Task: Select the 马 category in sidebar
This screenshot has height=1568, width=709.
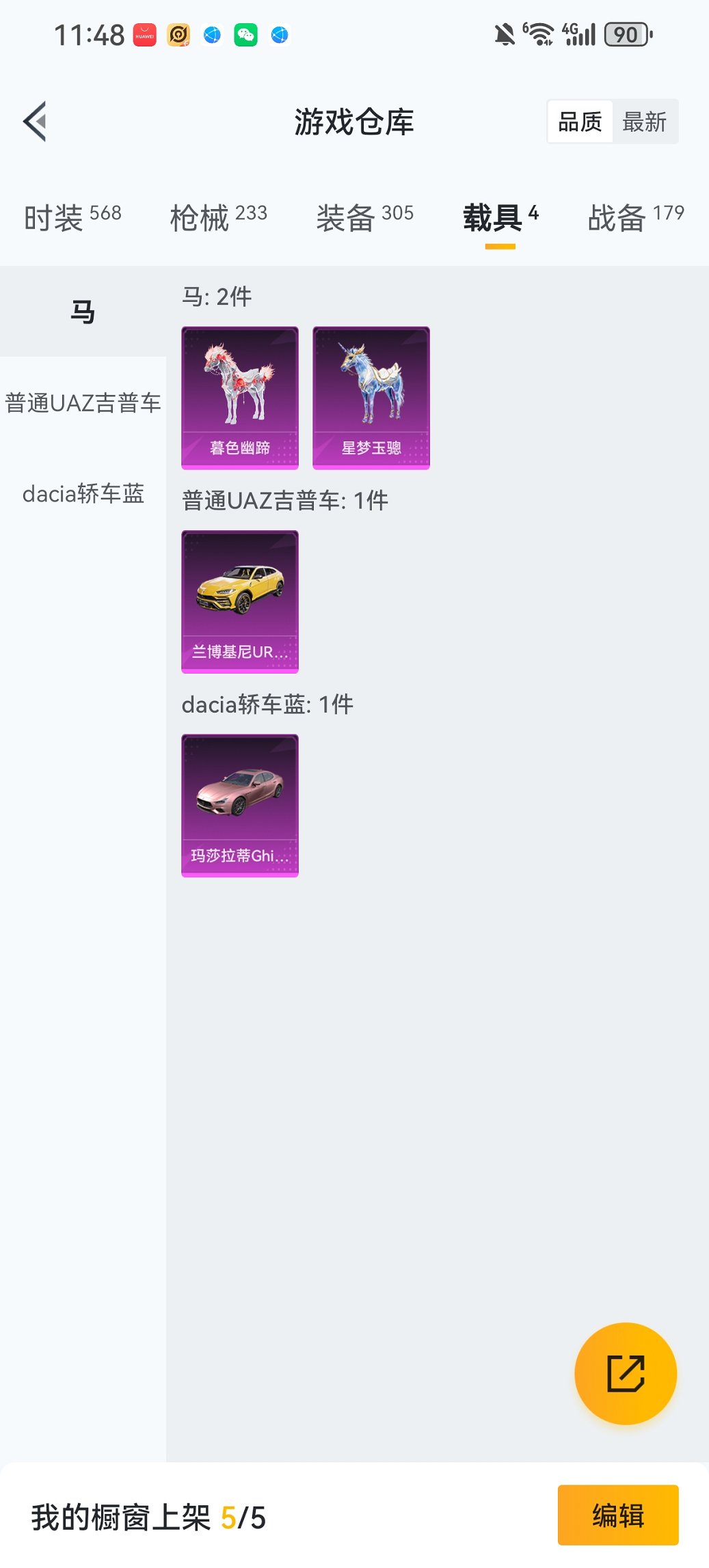Action: [x=82, y=311]
